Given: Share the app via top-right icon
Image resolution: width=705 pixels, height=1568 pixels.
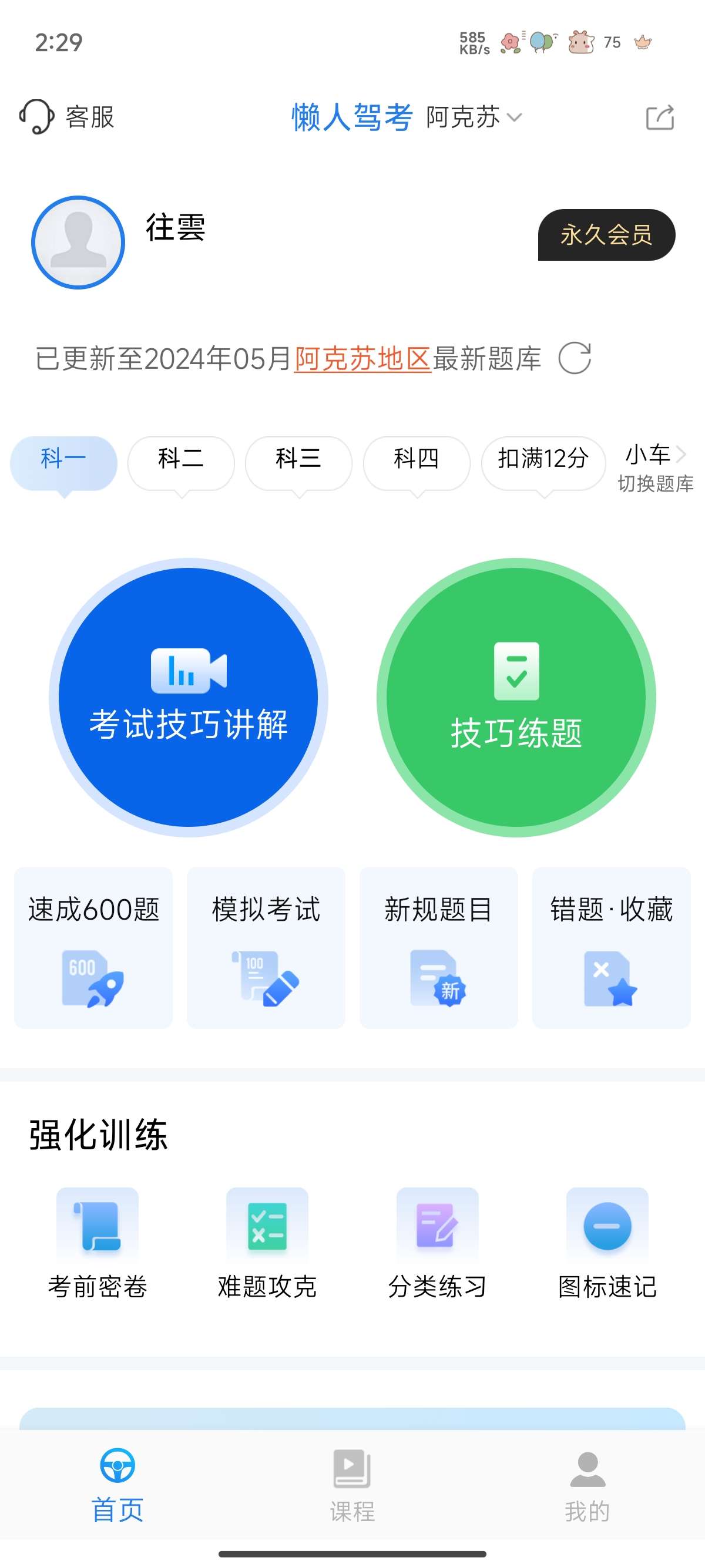Looking at the screenshot, I should pos(659,117).
